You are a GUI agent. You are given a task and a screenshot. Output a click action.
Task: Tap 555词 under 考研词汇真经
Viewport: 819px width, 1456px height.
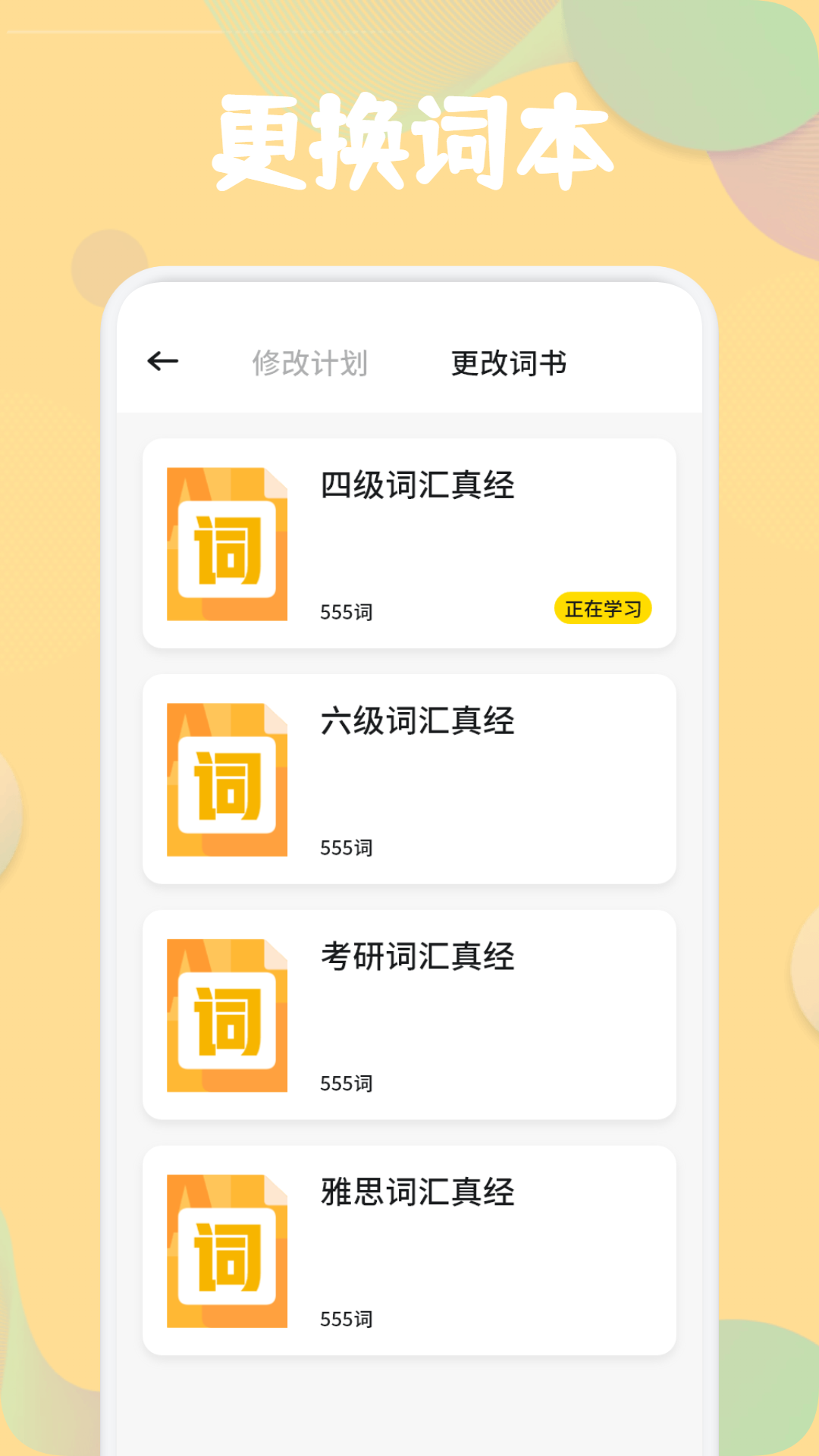tap(346, 1084)
